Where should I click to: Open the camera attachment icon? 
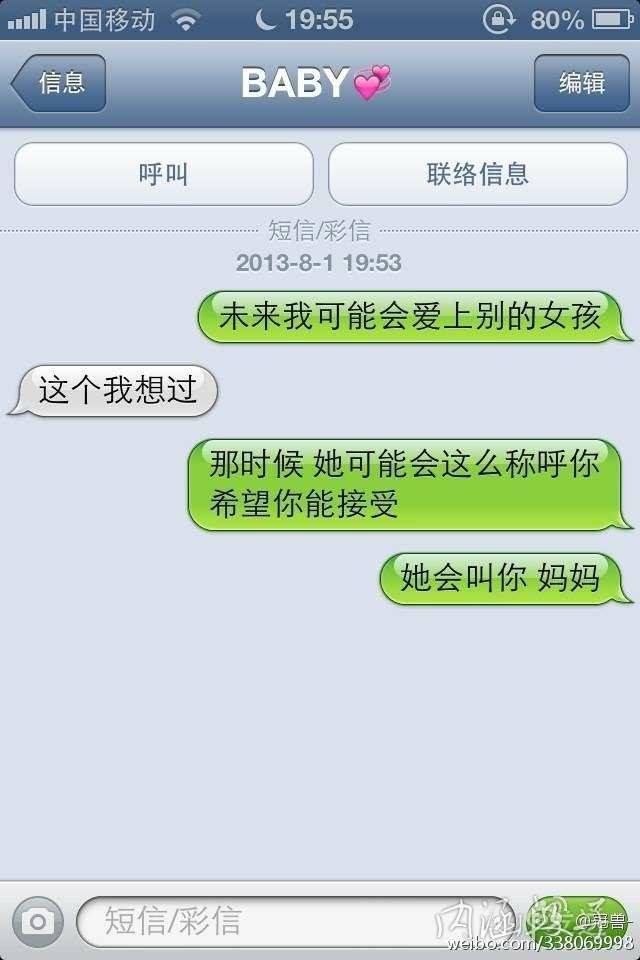(38, 920)
